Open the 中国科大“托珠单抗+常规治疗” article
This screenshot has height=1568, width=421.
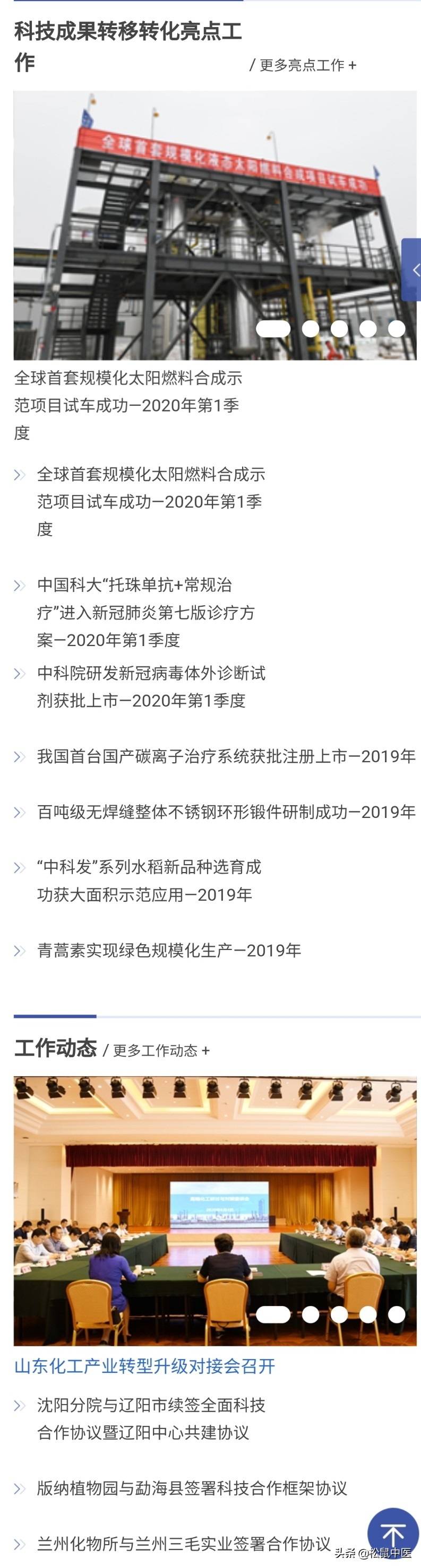(x=145, y=612)
